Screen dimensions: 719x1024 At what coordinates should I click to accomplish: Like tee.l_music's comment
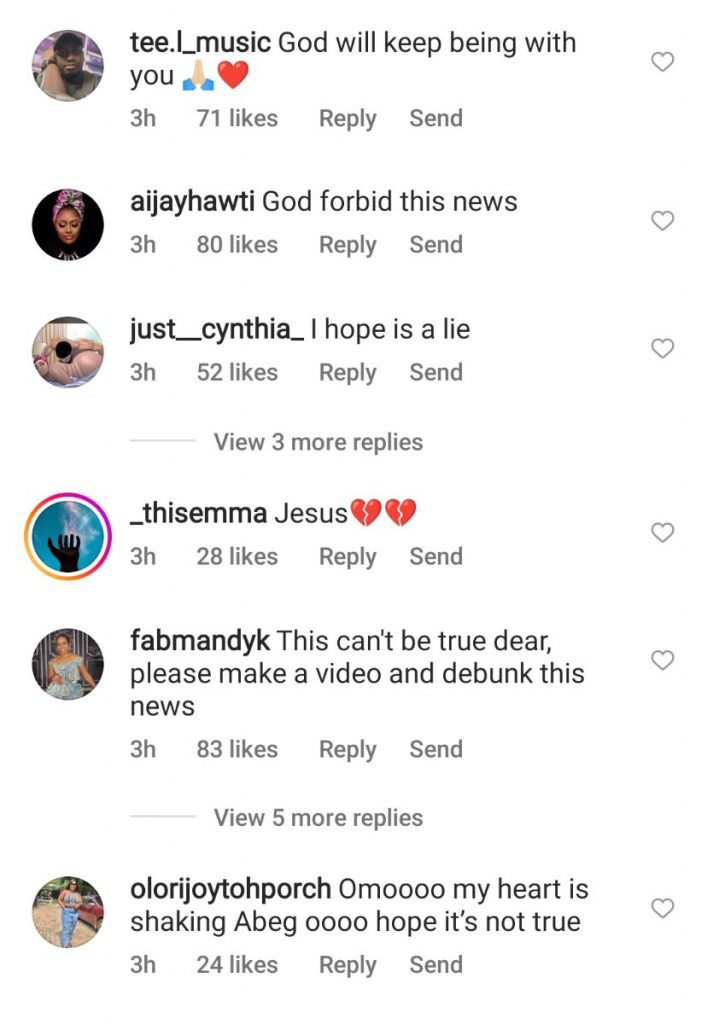[662, 63]
